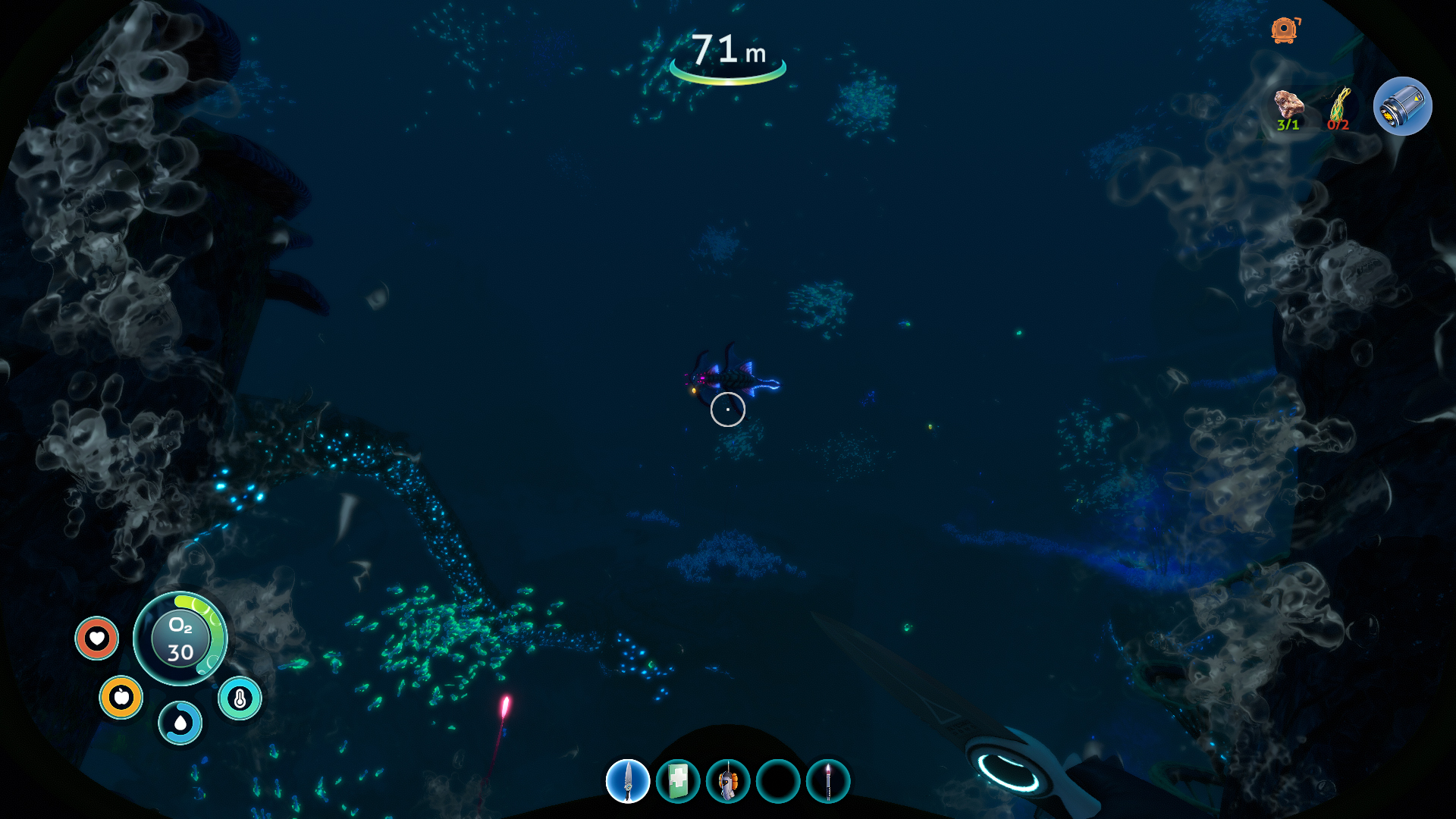The width and height of the screenshot is (1456, 819).
Task: Use the first aid kit slot
Action: pos(678,781)
